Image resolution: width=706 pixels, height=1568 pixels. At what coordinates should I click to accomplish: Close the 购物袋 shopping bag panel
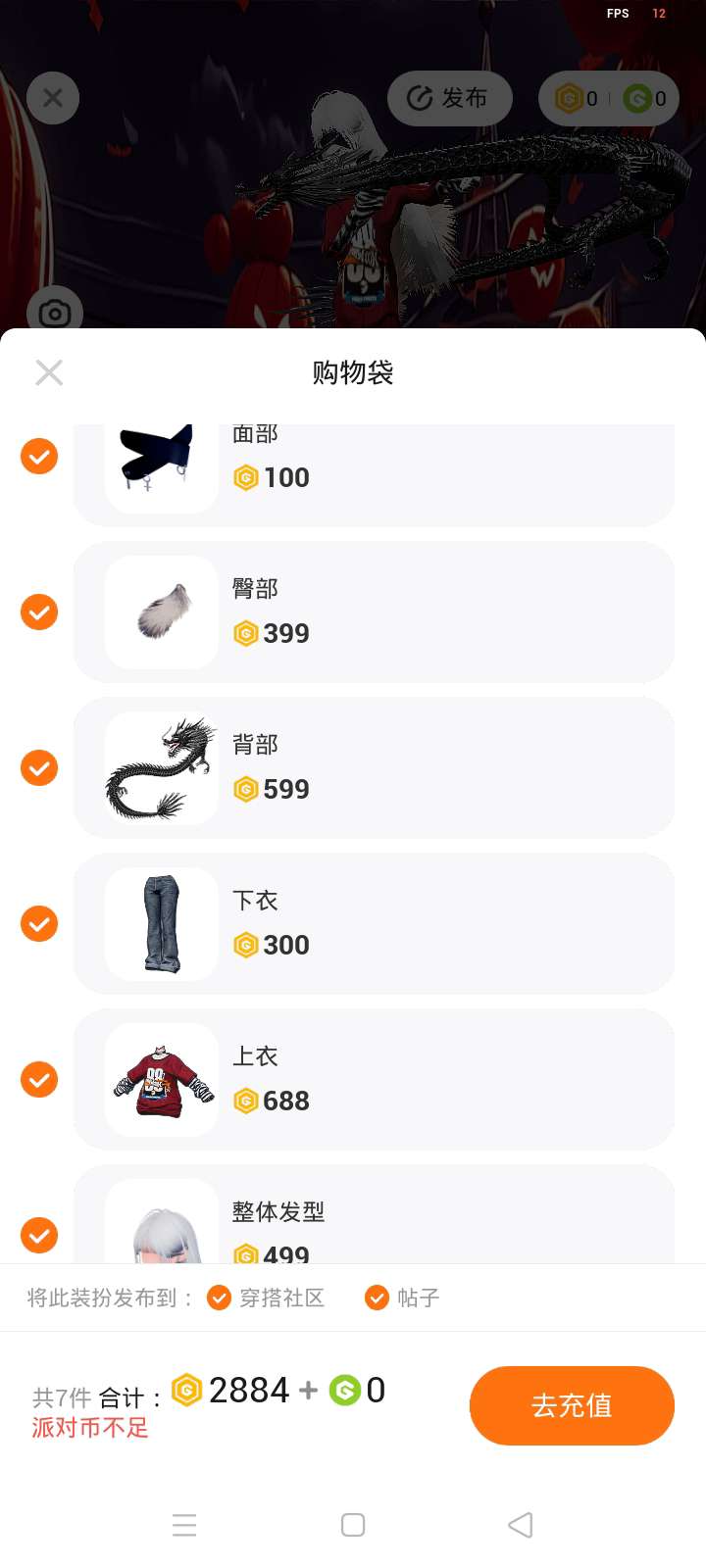[x=49, y=372]
